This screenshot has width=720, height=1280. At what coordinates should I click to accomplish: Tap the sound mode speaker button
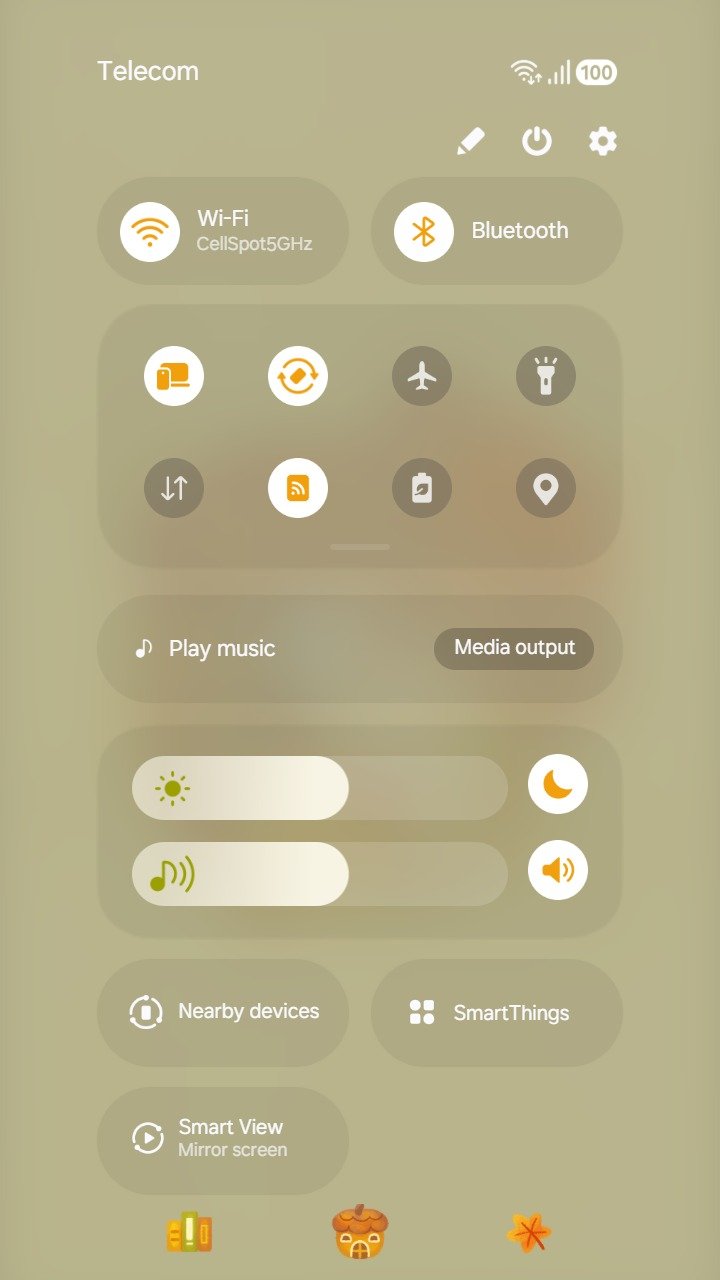pyautogui.click(x=558, y=870)
